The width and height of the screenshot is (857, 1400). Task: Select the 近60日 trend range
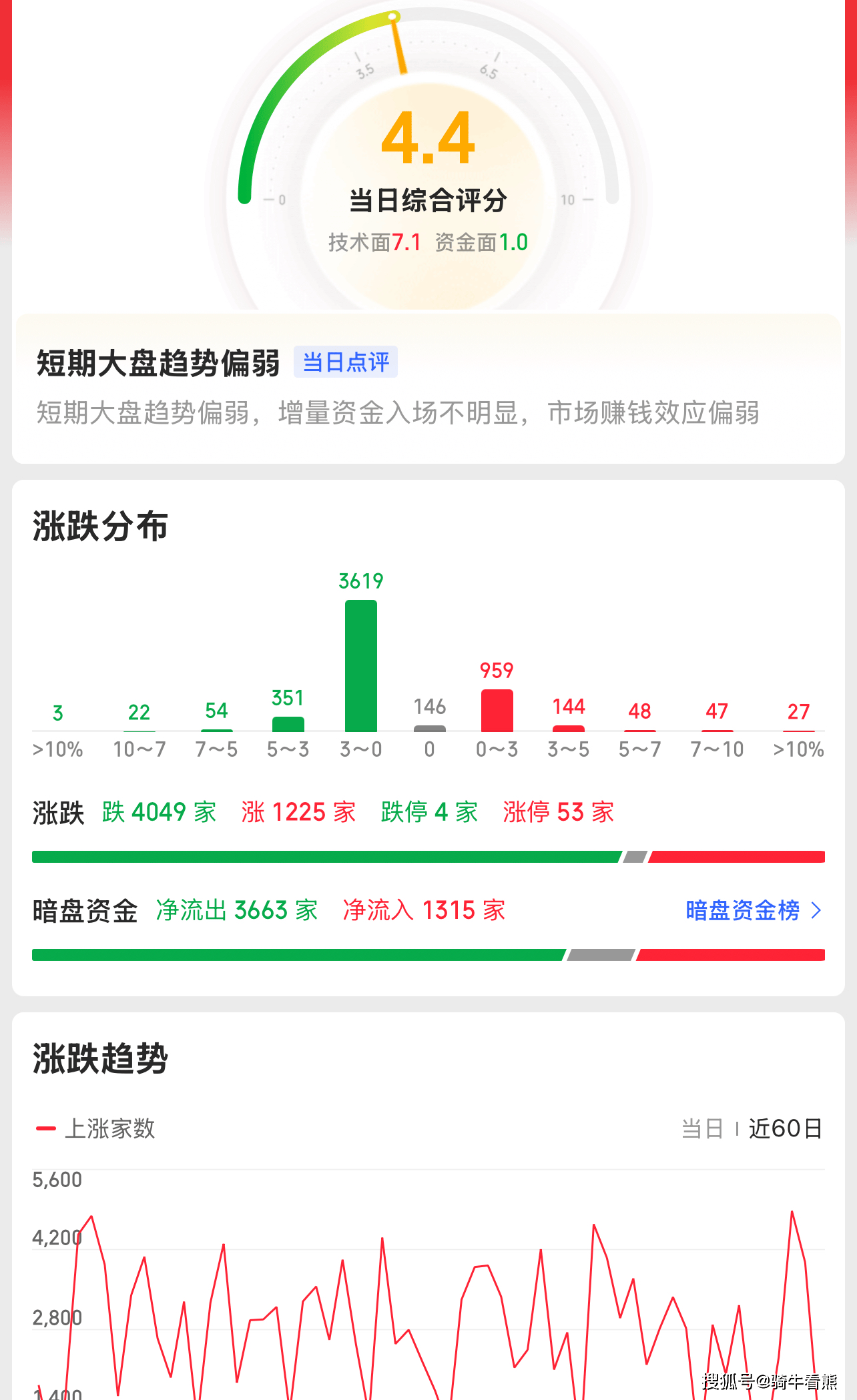(785, 1129)
